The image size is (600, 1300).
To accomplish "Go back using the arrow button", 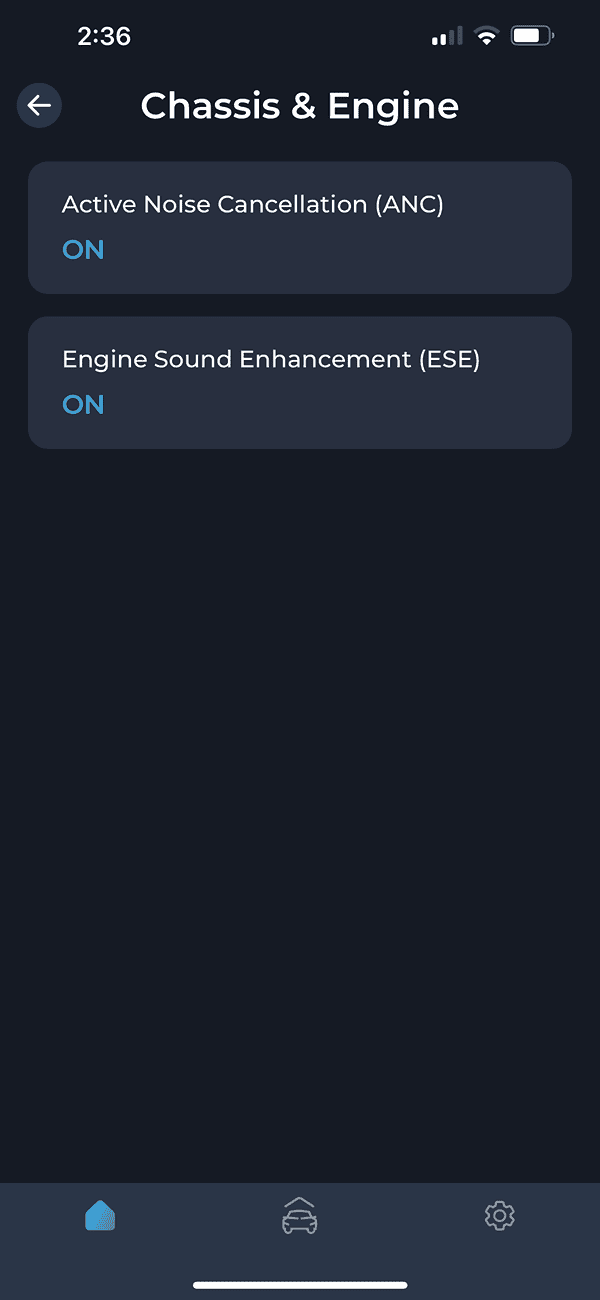I will pos(39,105).
